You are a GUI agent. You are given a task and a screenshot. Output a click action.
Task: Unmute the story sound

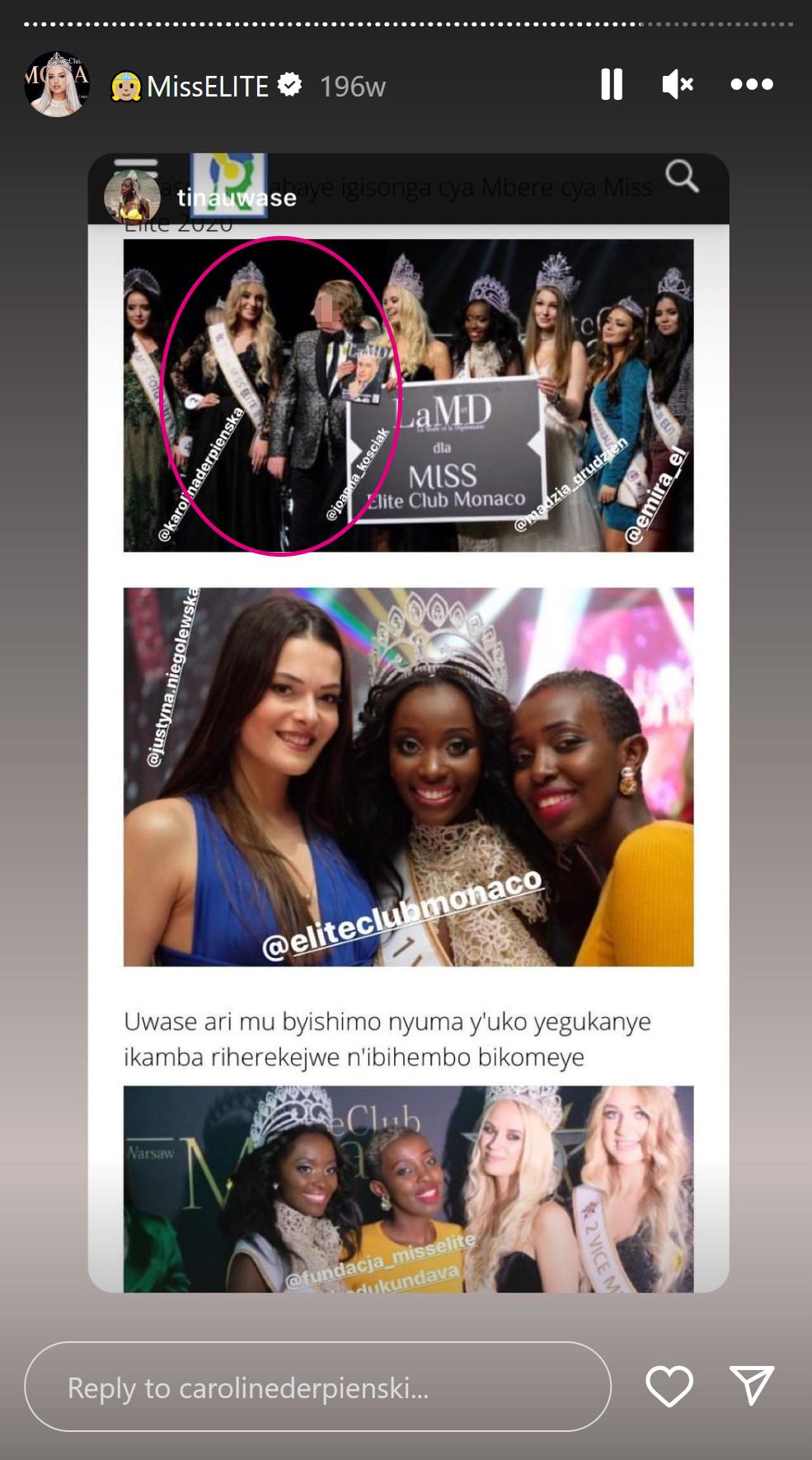[678, 84]
